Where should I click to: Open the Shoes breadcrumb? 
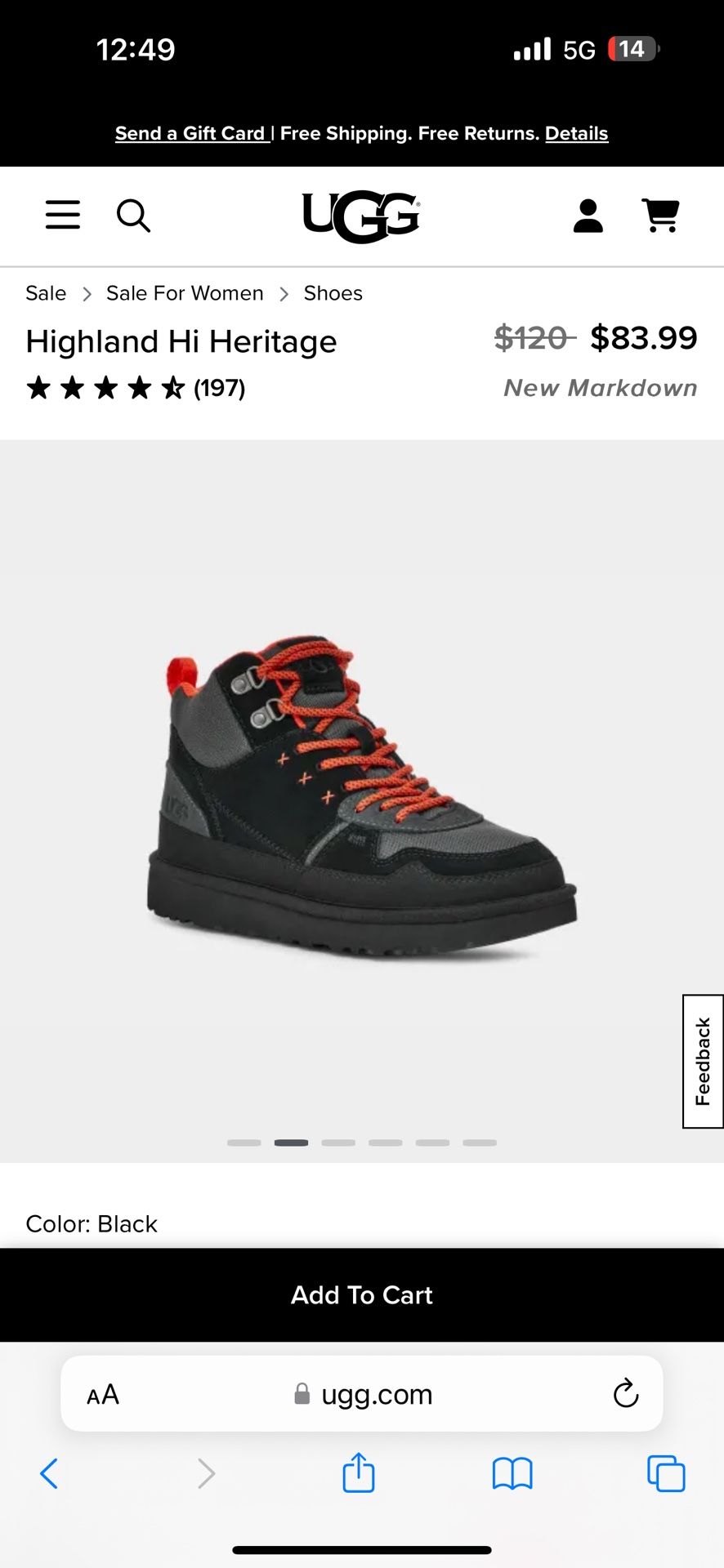point(333,293)
